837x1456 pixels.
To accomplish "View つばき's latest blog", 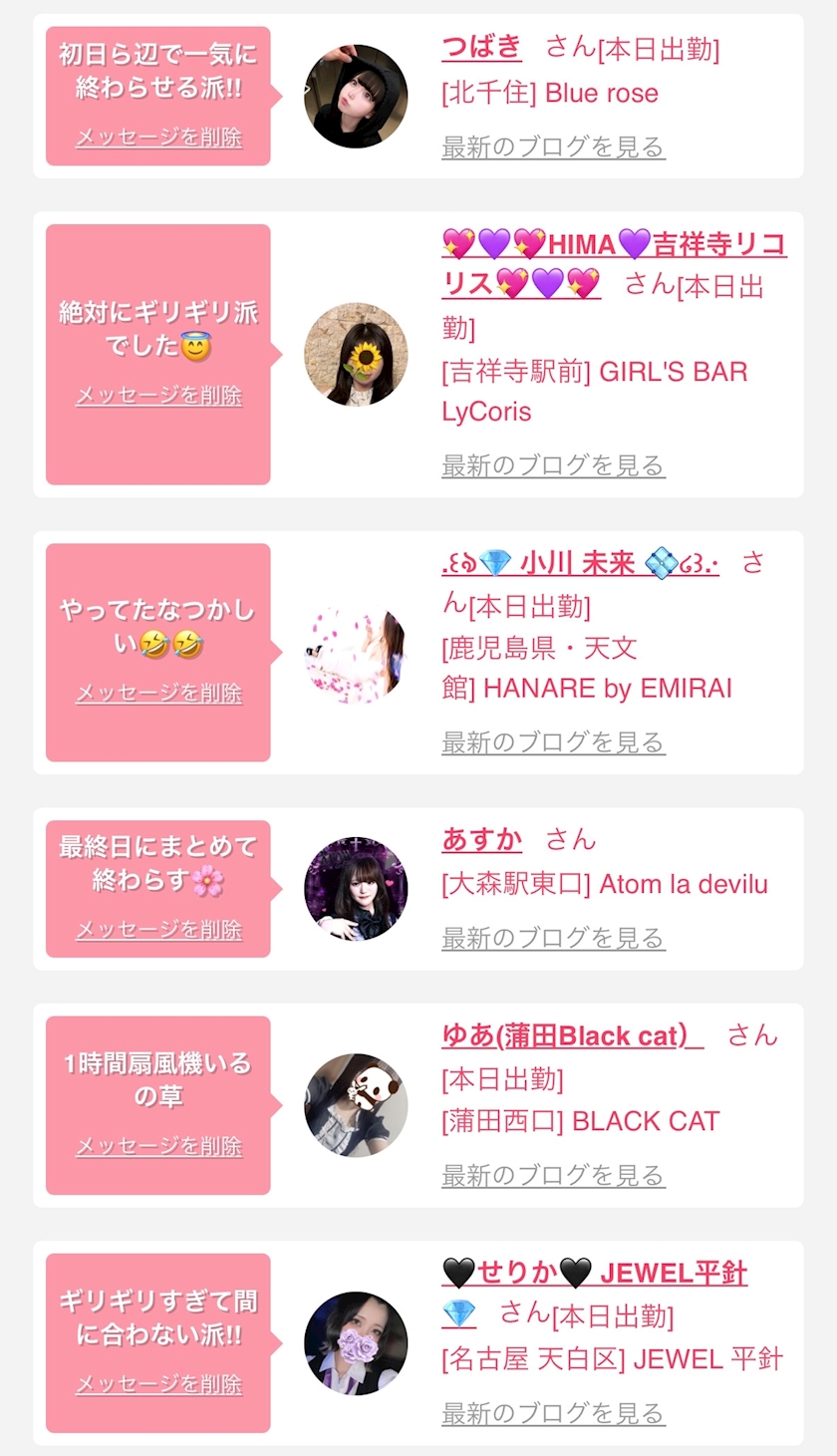I will click(x=553, y=147).
